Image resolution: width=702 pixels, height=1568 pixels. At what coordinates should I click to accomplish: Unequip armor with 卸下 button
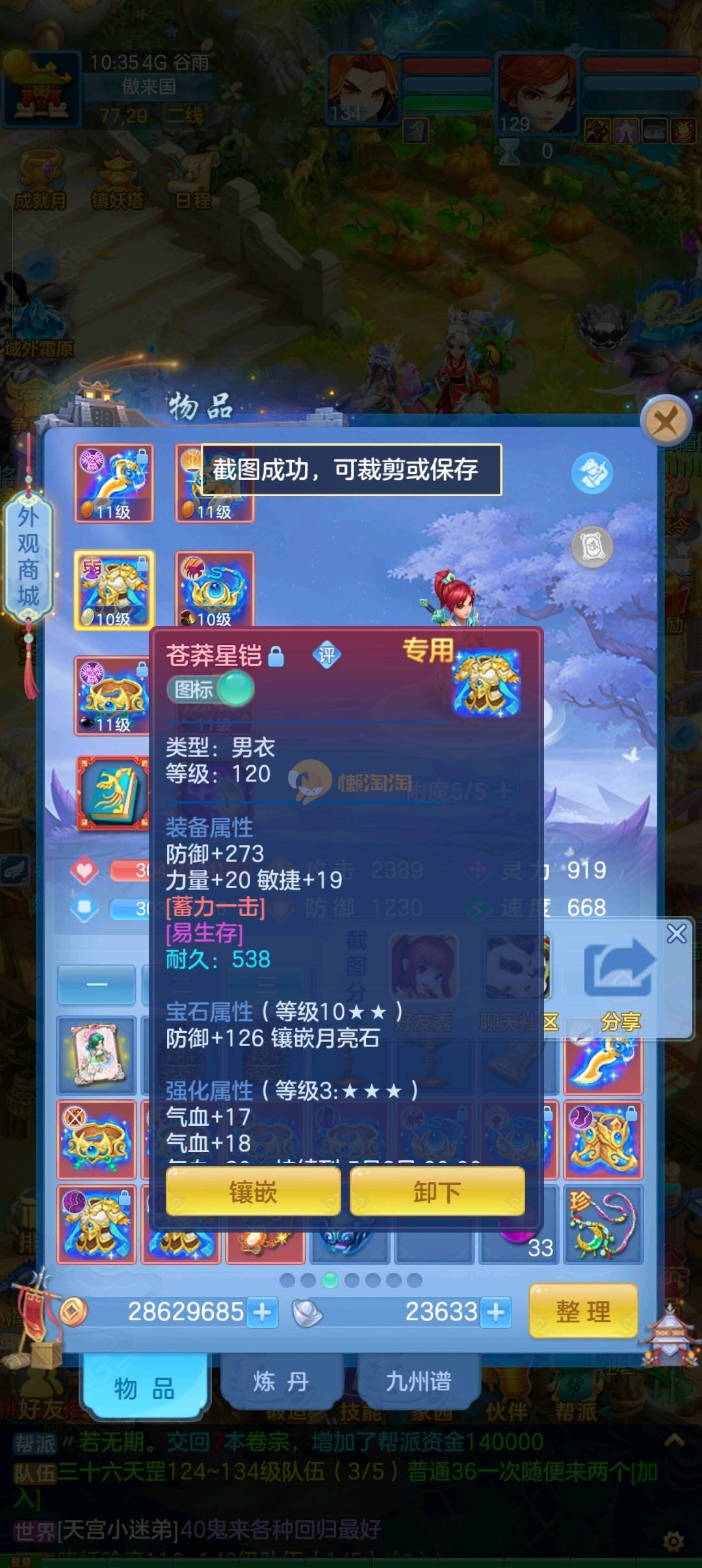pyautogui.click(x=437, y=1192)
